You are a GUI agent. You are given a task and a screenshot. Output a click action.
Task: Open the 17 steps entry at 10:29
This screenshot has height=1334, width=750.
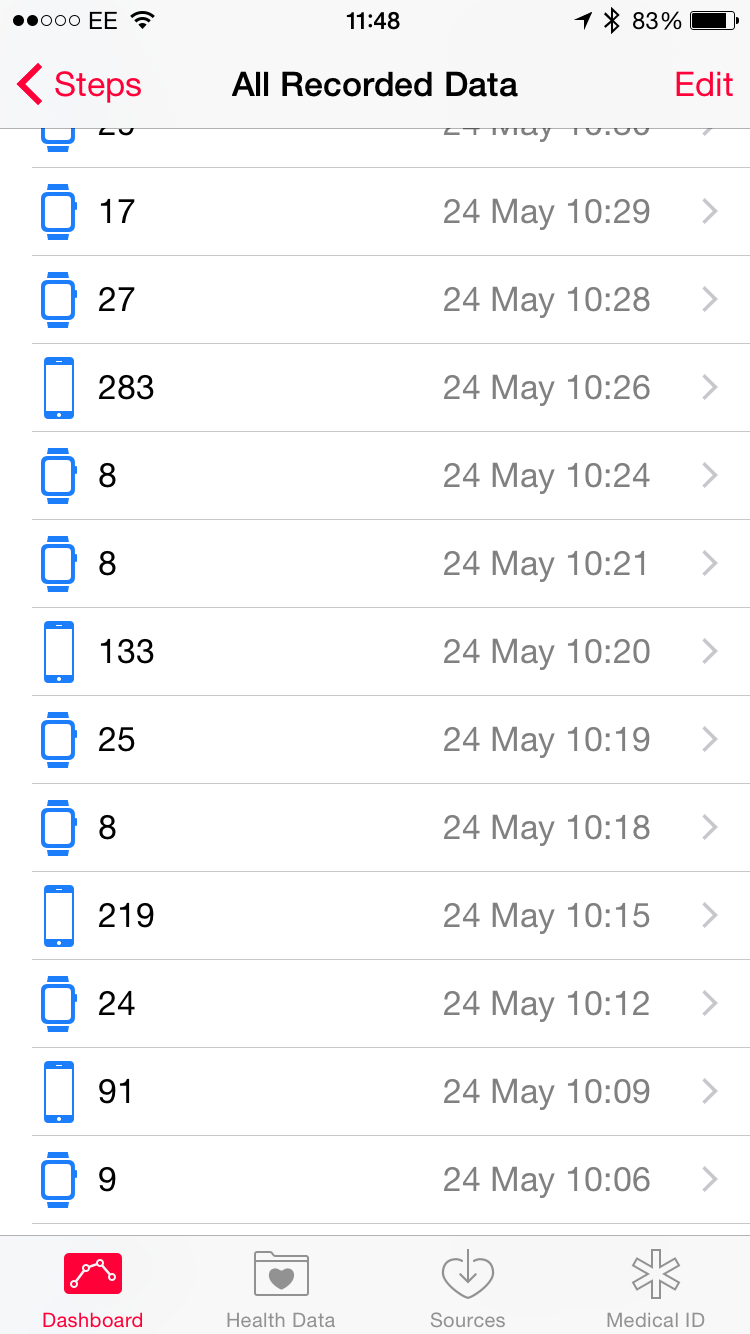pyautogui.click(x=375, y=212)
